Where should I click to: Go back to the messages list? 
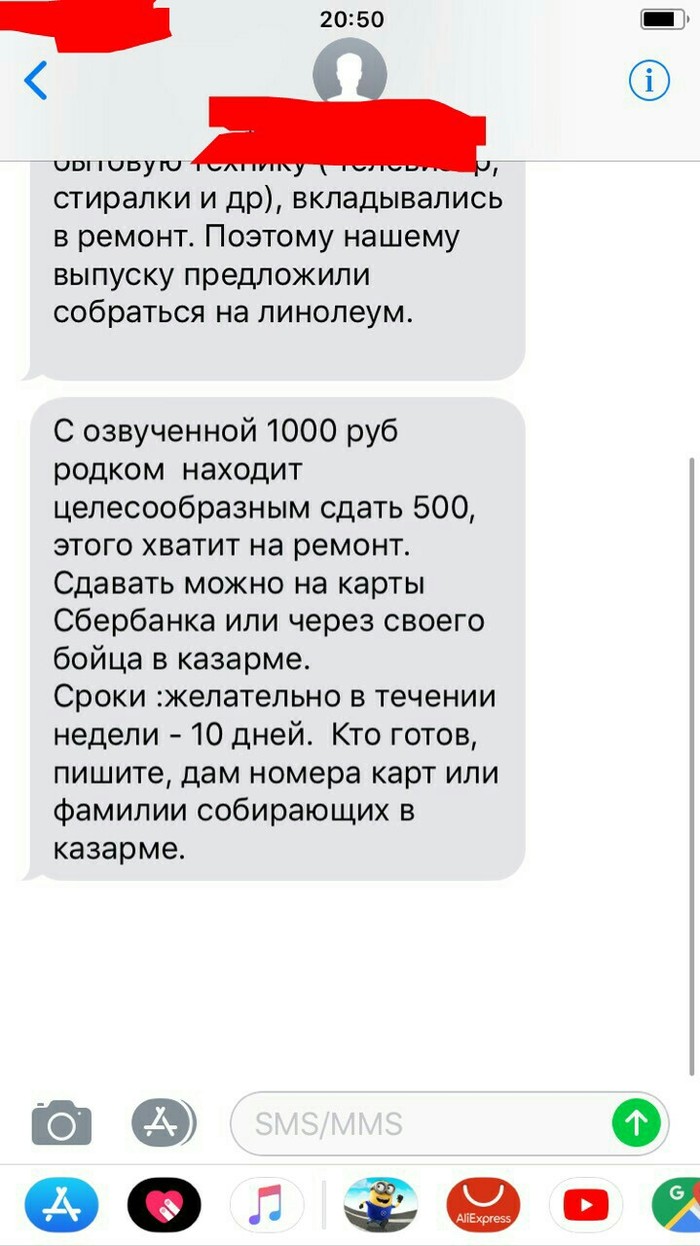pyautogui.click(x=36, y=81)
